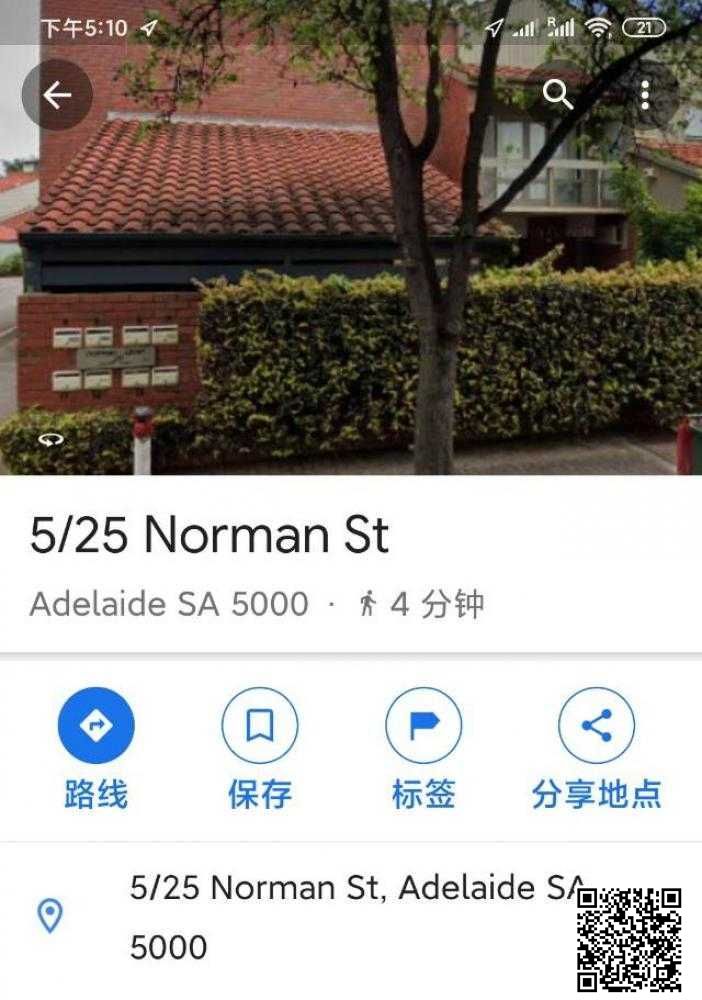
Task: Share this location via 分享地点
Action: (x=596, y=726)
